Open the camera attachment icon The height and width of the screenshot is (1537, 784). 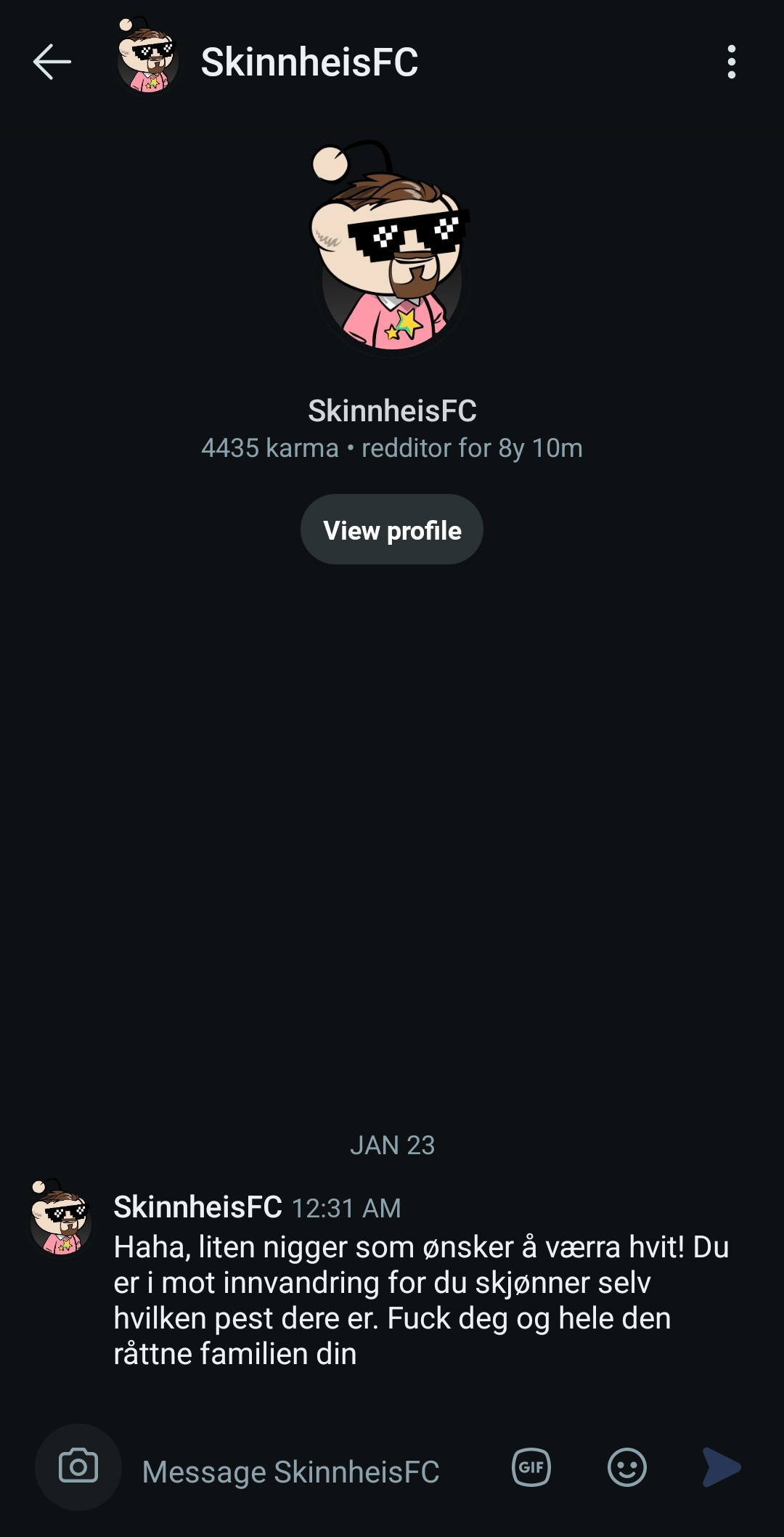pyautogui.click(x=78, y=1467)
